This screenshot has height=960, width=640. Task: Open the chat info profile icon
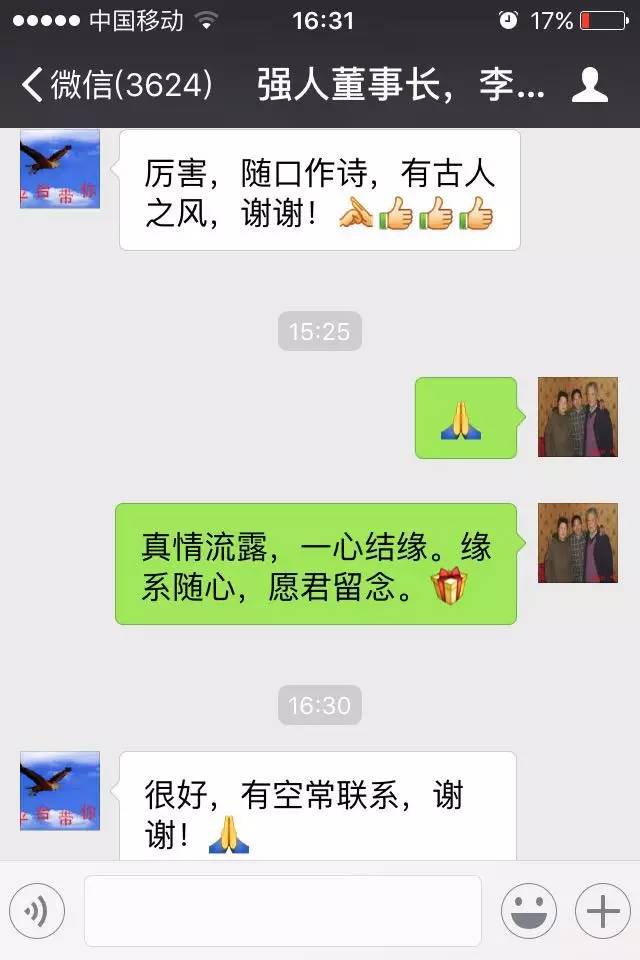(x=589, y=86)
